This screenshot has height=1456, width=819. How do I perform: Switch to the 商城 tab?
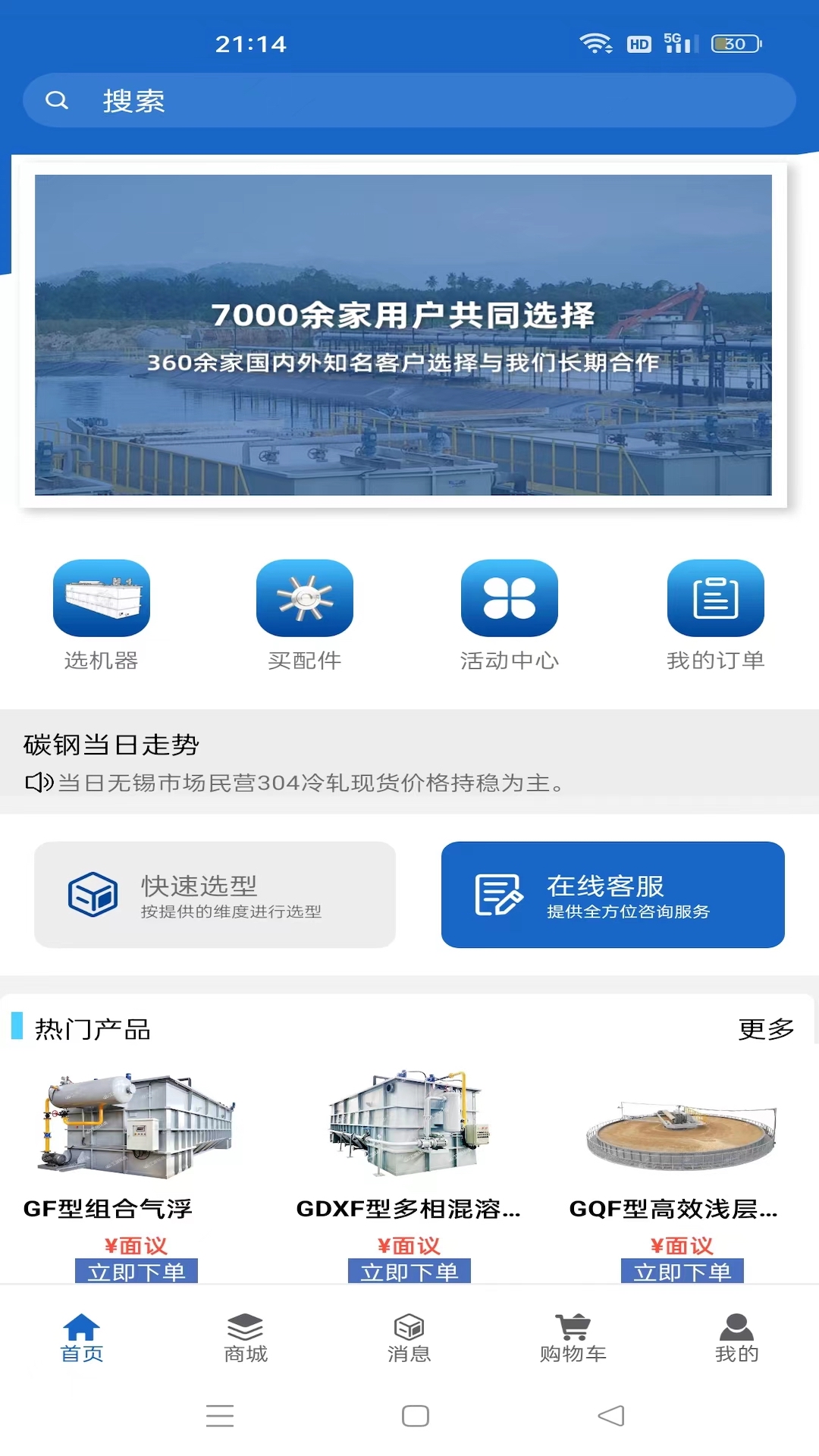[x=246, y=1338]
